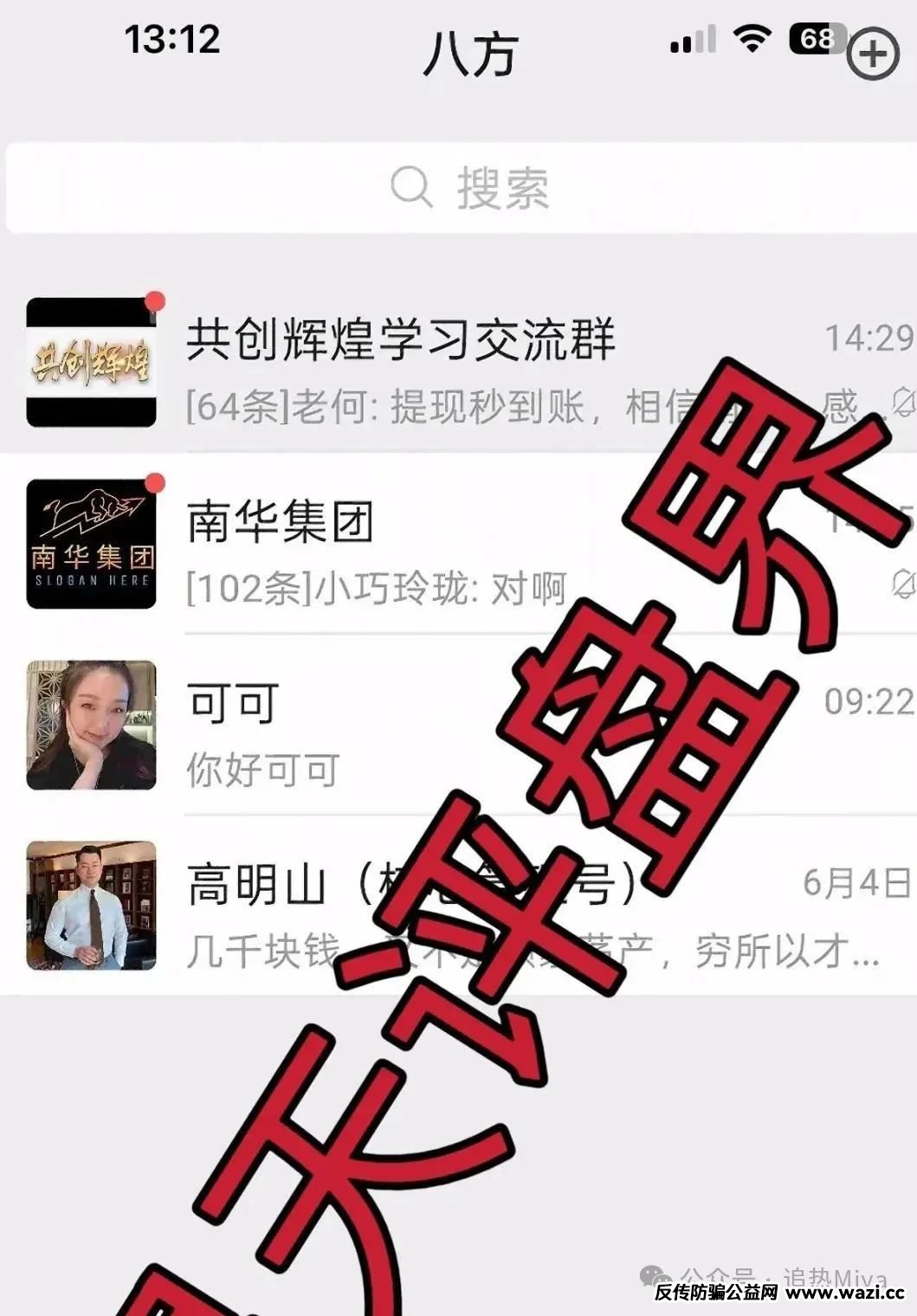Open the 共创辉煌学习交流群 group chat

[x=398, y=364]
